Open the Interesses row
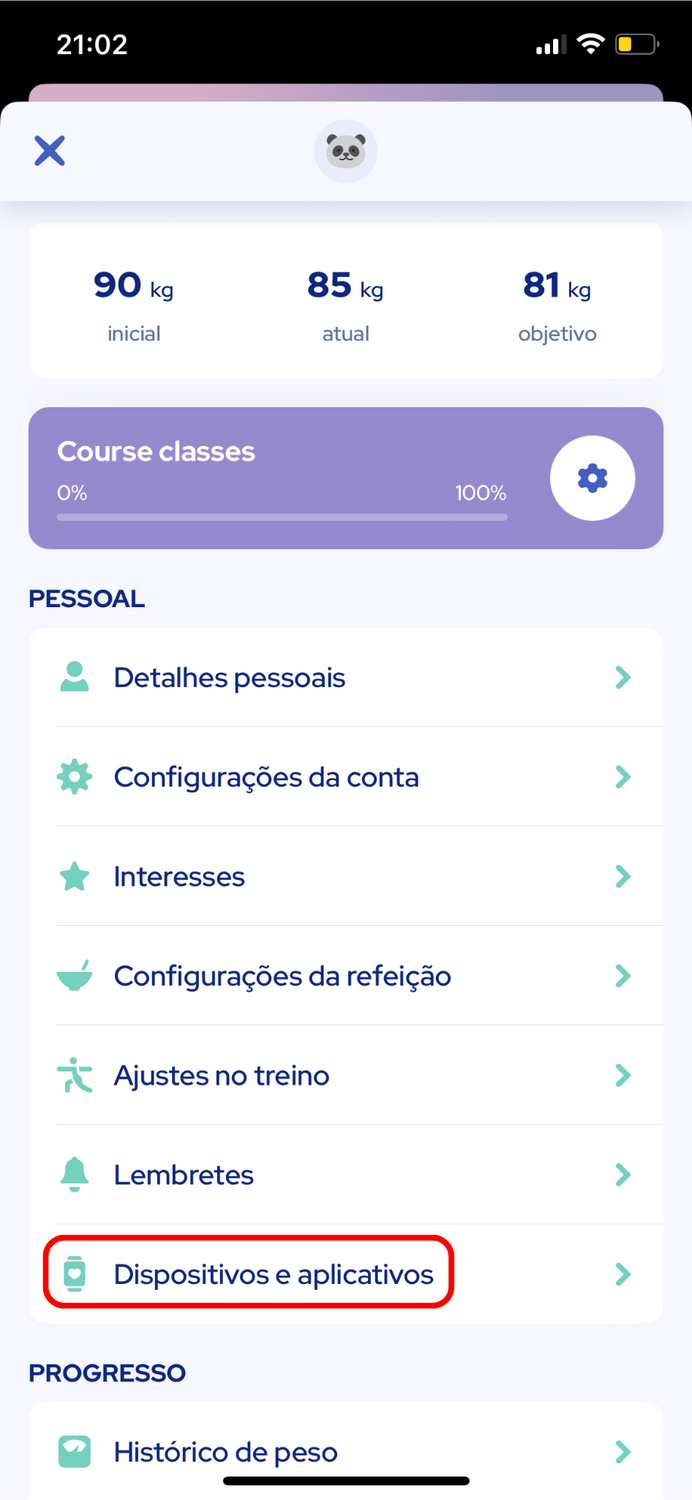This screenshot has width=692, height=1500. pyautogui.click(x=346, y=877)
